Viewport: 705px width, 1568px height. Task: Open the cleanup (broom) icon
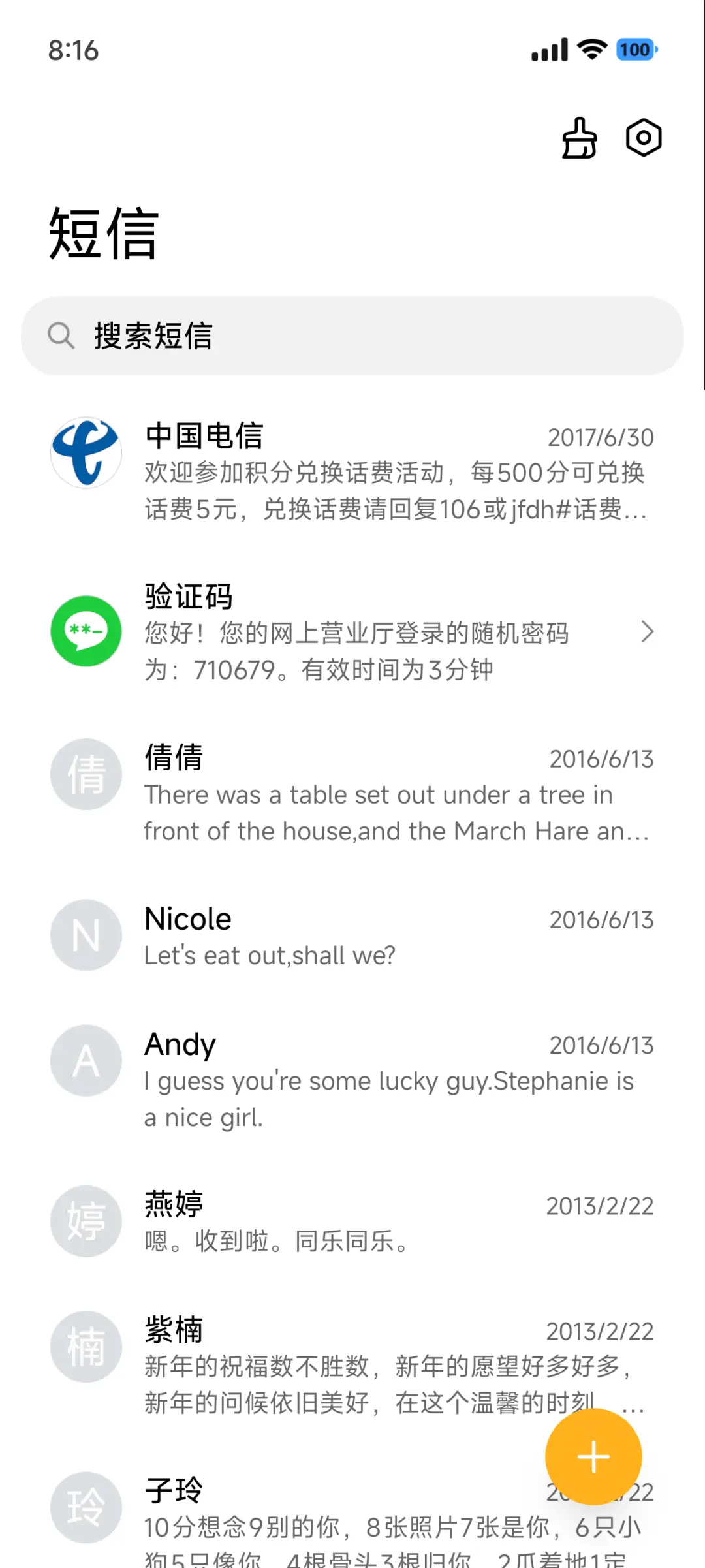[578, 138]
